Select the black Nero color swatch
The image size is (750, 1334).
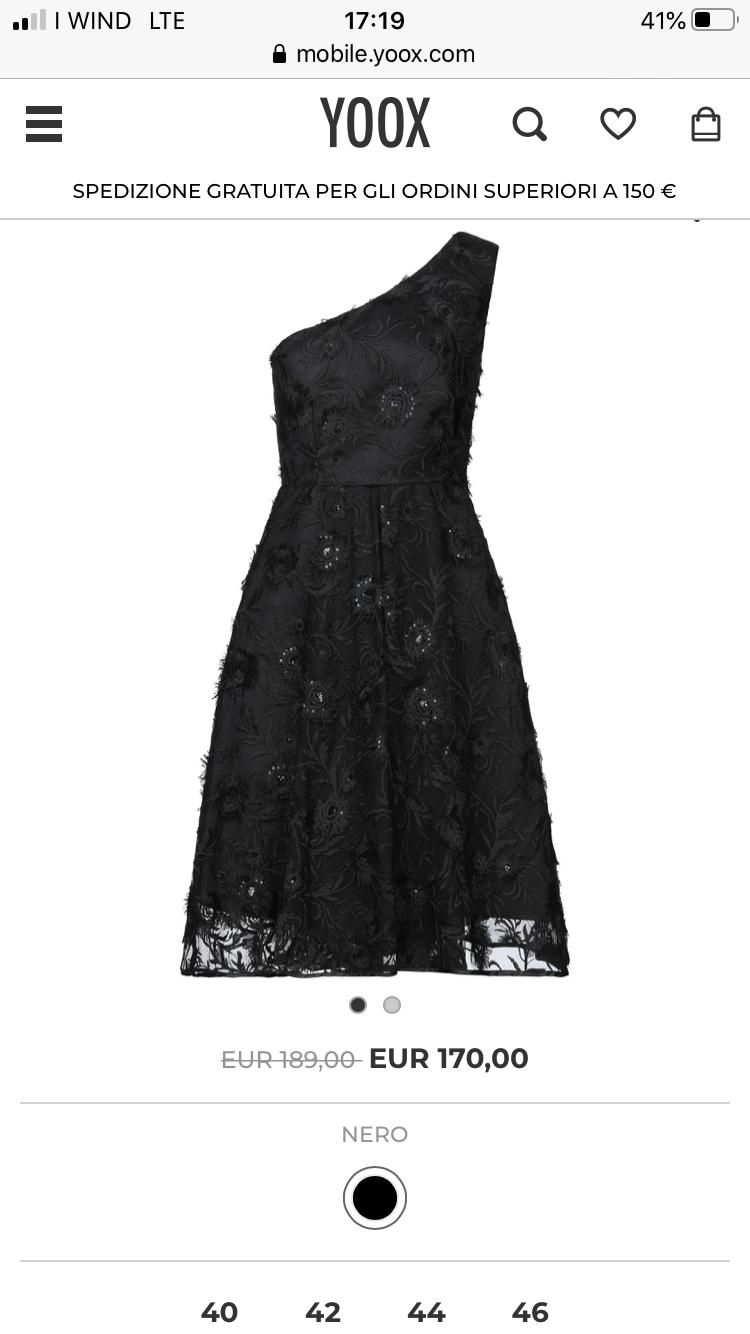pos(375,1197)
